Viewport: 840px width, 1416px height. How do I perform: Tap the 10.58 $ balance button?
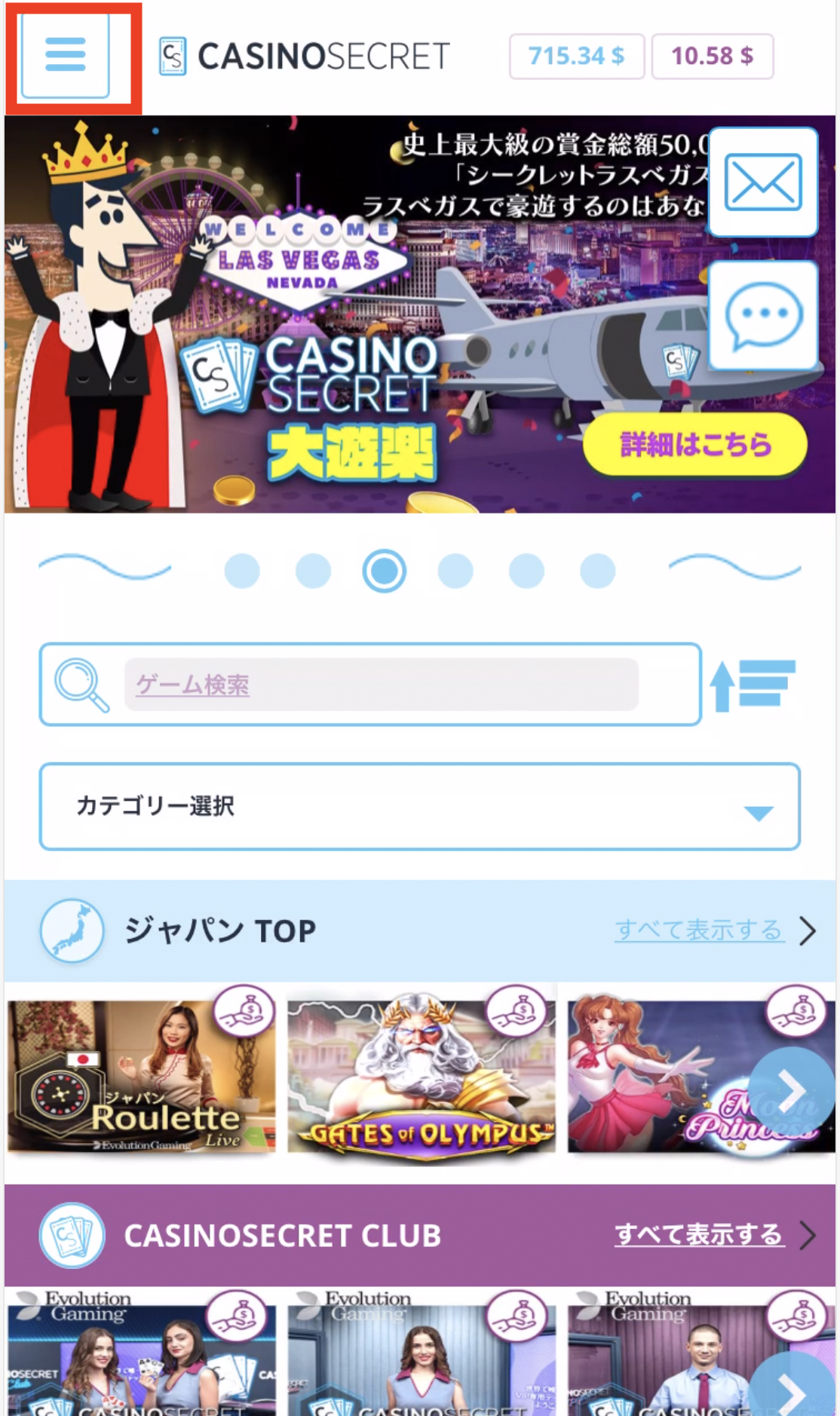(x=712, y=56)
